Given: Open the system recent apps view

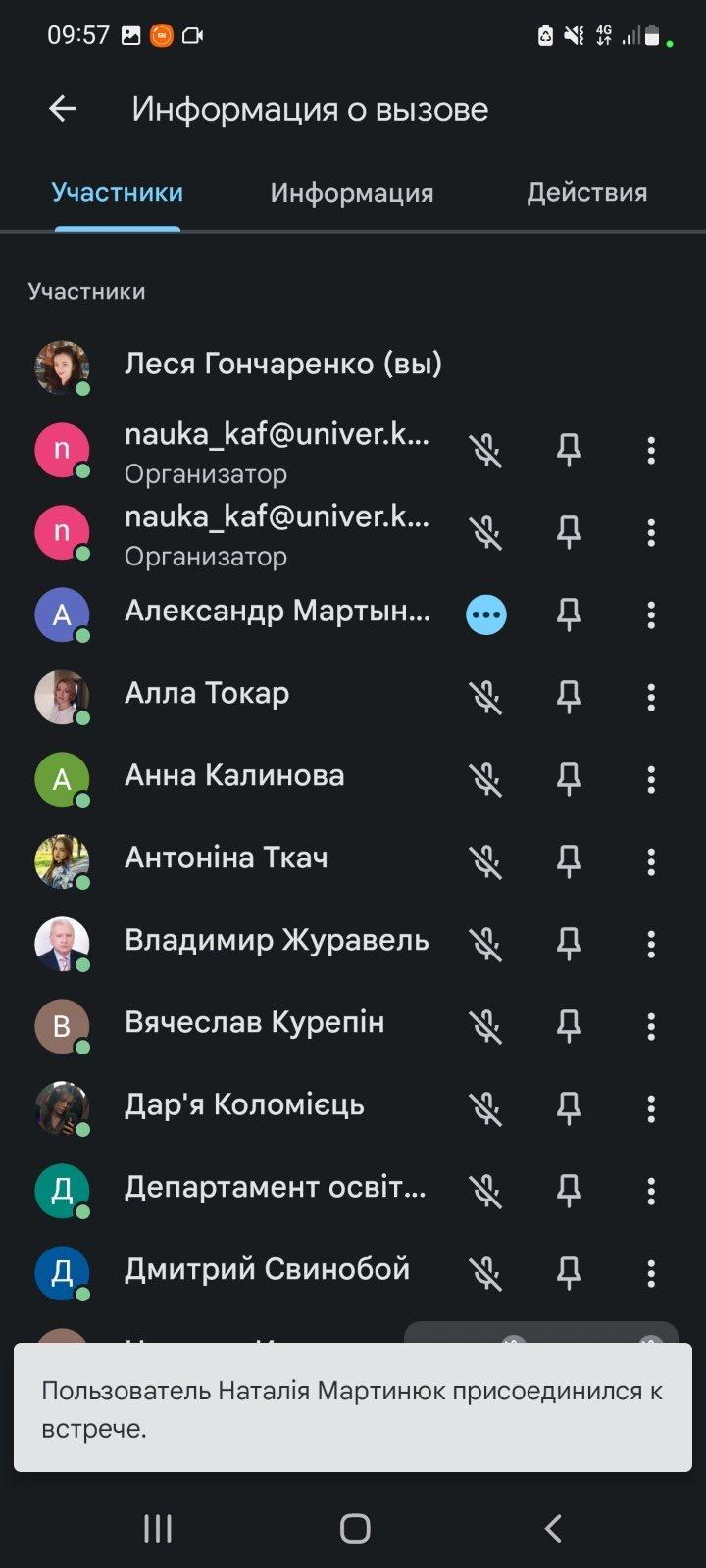Looking at the screenshot, I should pos(158,1528).
